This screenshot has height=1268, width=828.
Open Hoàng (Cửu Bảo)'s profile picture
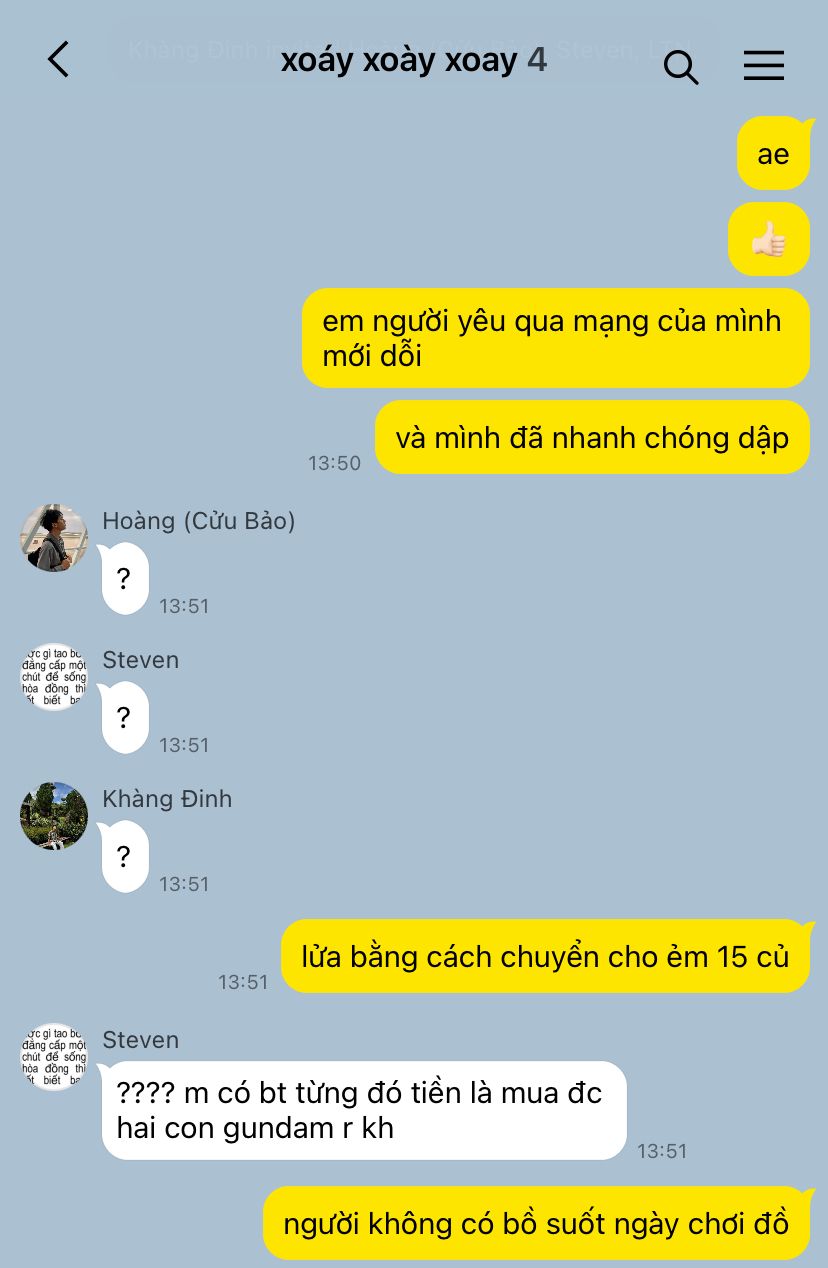coord(54,538)
